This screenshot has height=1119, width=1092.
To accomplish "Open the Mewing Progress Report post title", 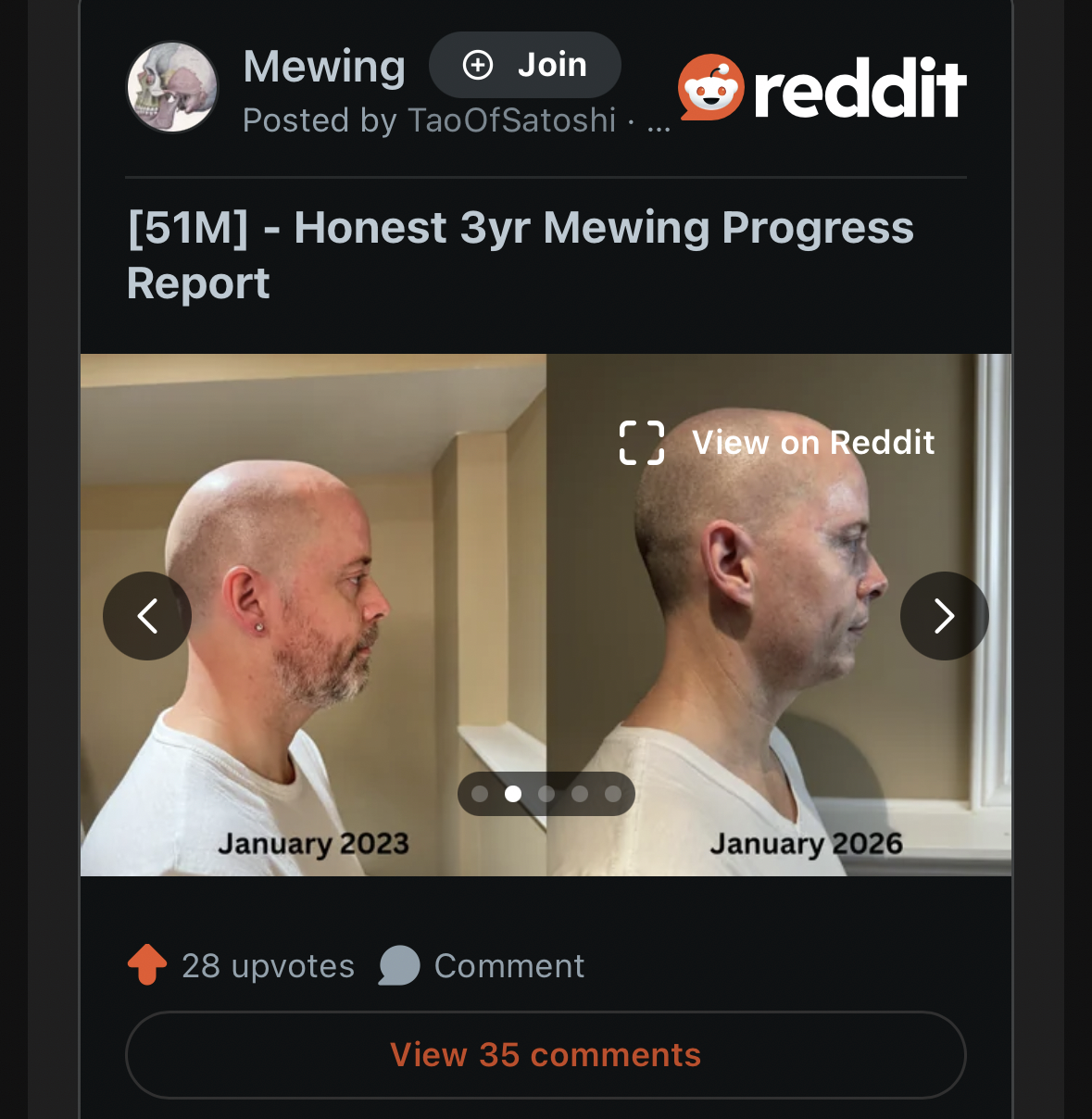I will [x=519, y=255].
